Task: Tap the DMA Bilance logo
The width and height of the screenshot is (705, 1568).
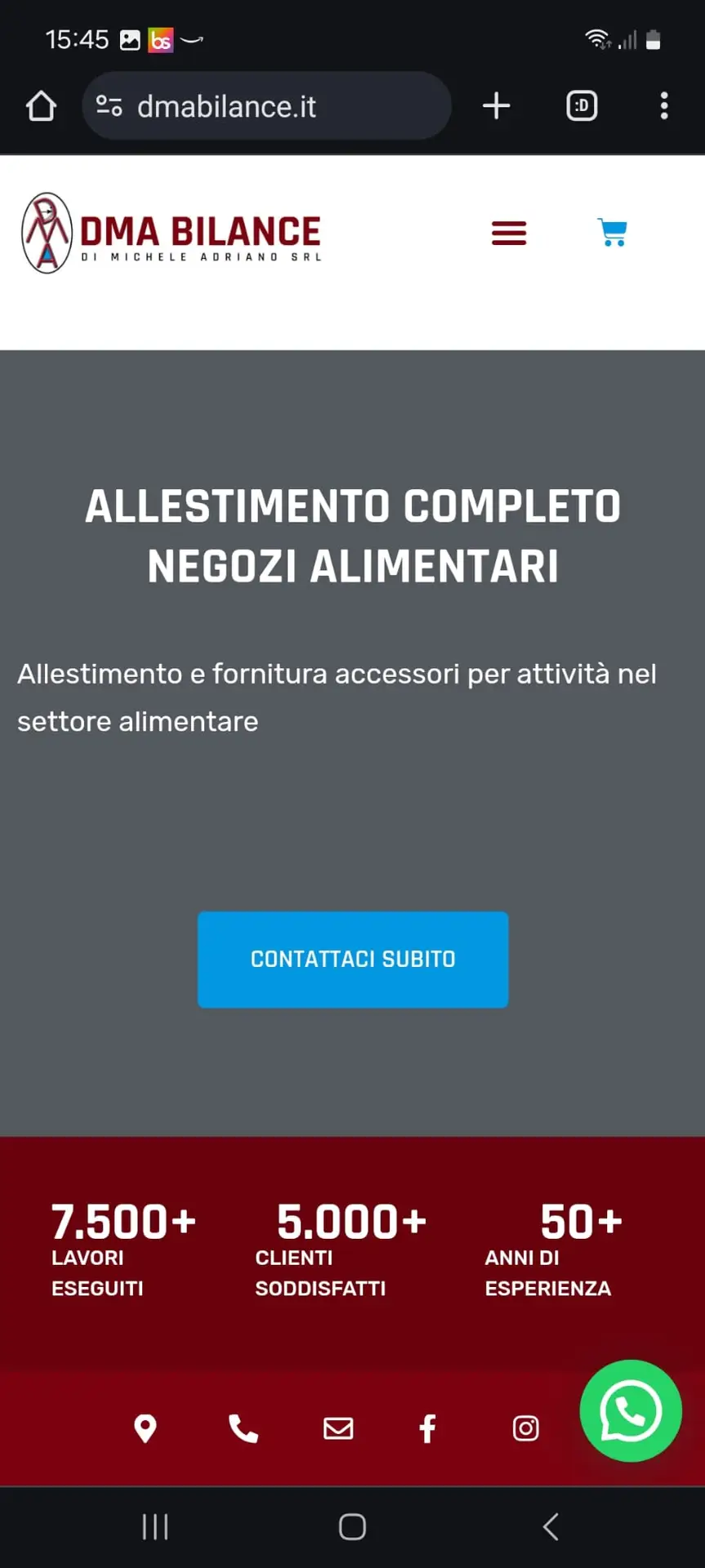Action: coord(172,233)
